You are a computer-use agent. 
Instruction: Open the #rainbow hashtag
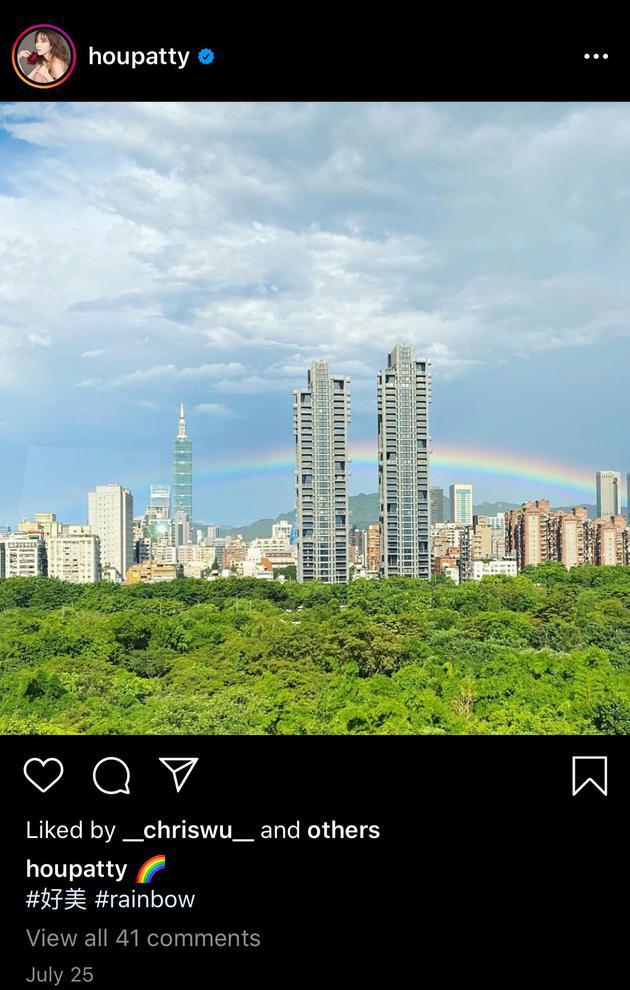145,899
